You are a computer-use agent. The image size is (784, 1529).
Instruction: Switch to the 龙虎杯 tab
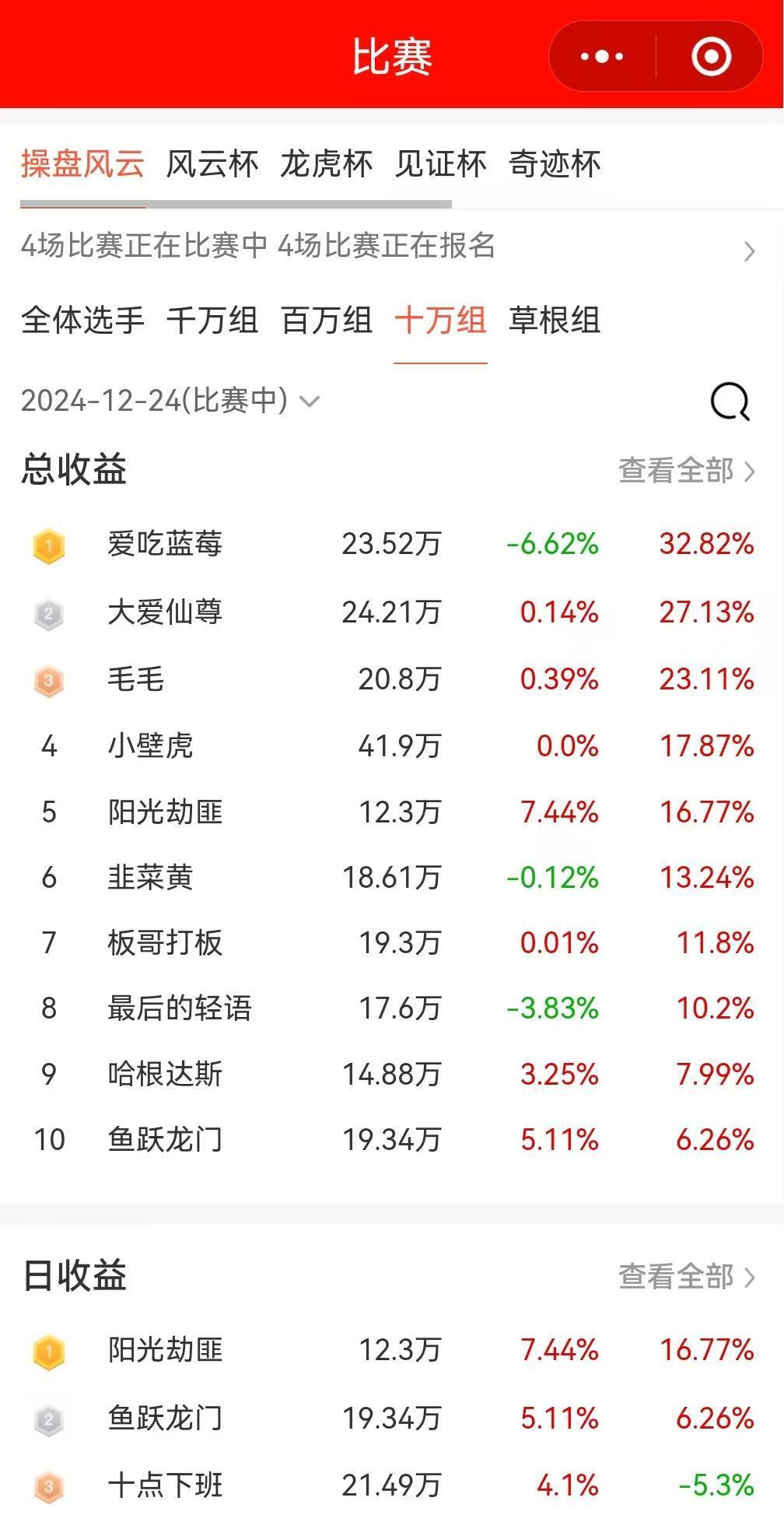326,164
